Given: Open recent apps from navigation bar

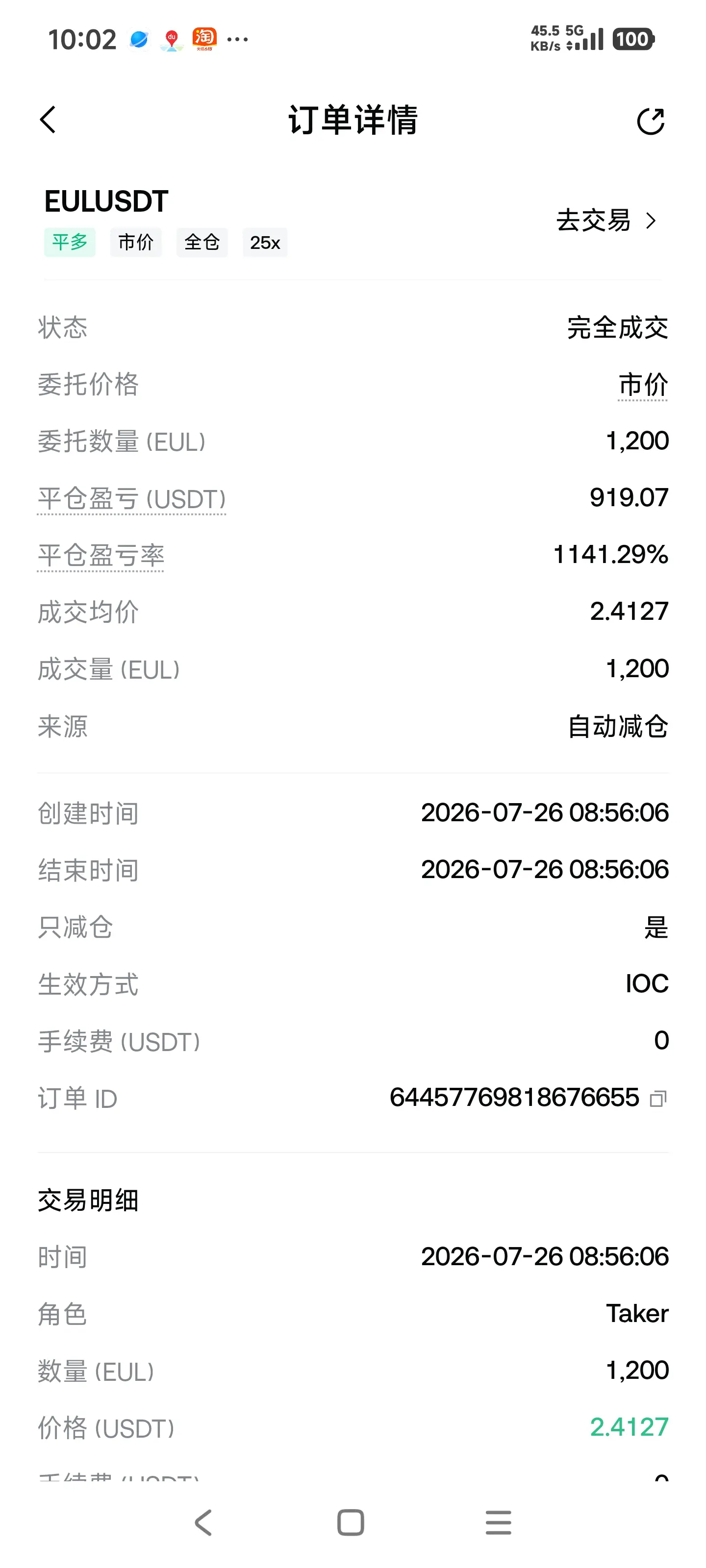Looking at the screenshot, I should tap(498, 1522).
